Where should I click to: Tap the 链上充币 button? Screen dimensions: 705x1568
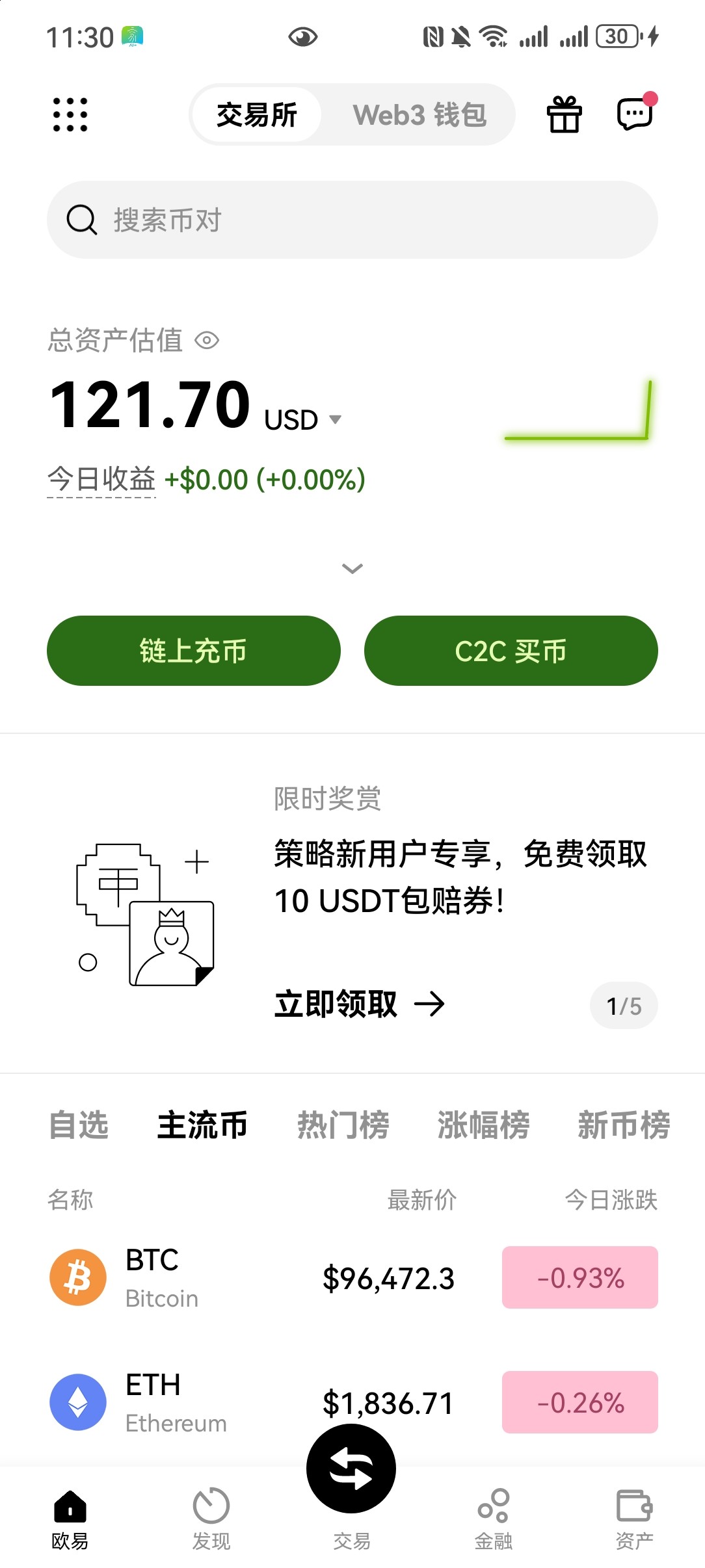[194, 651]
